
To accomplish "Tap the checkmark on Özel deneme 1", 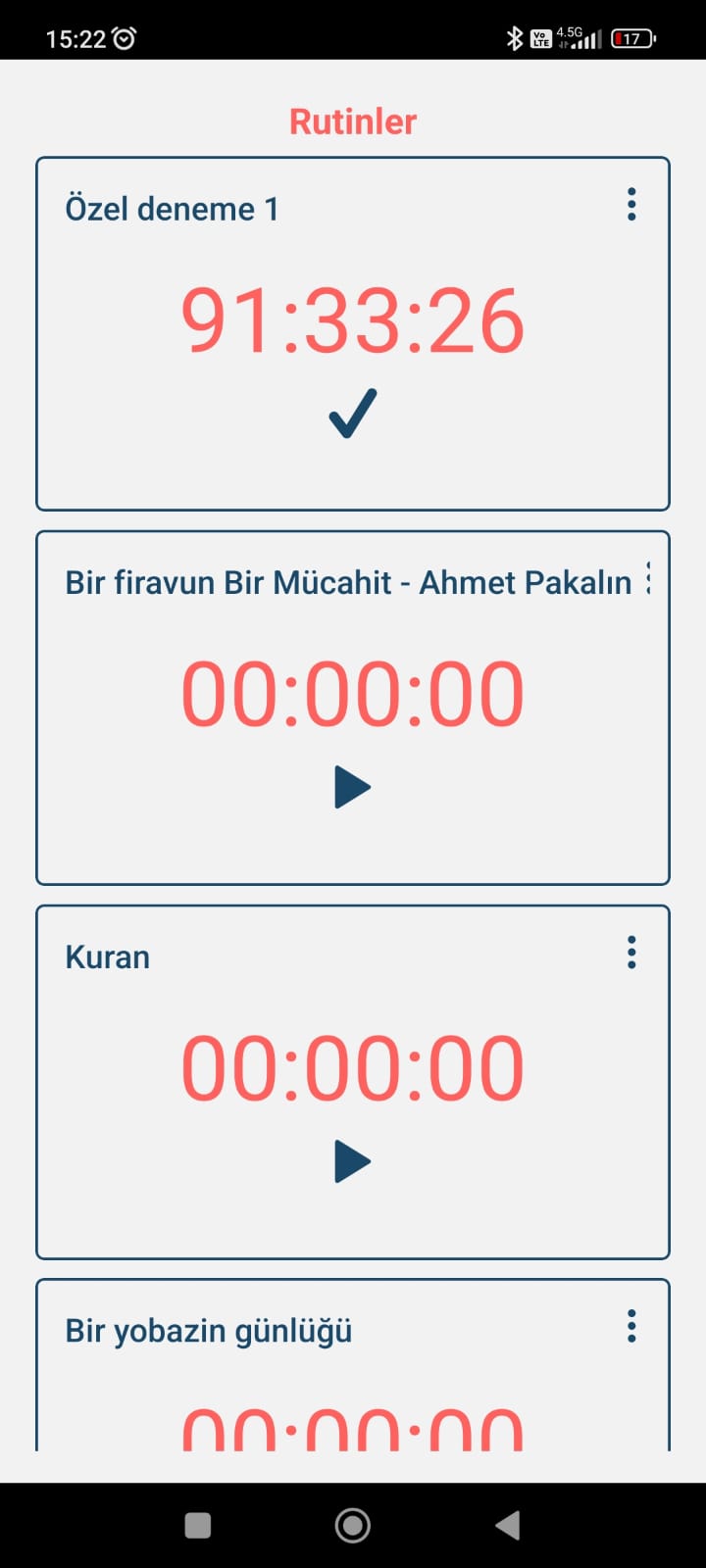I will (x=352, y=414).
